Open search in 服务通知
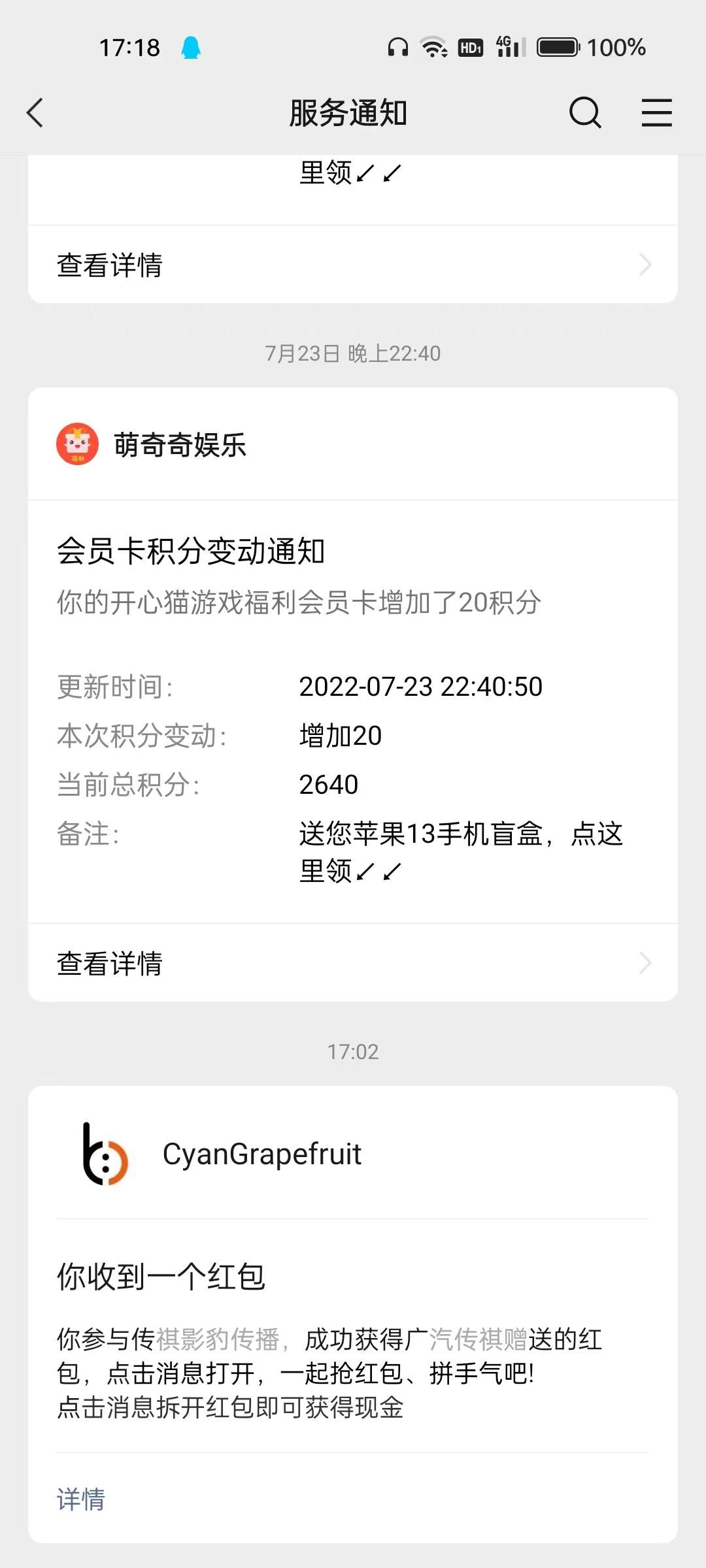The height and width of the screenshot is (1568, 706). [x=584, y=113]
